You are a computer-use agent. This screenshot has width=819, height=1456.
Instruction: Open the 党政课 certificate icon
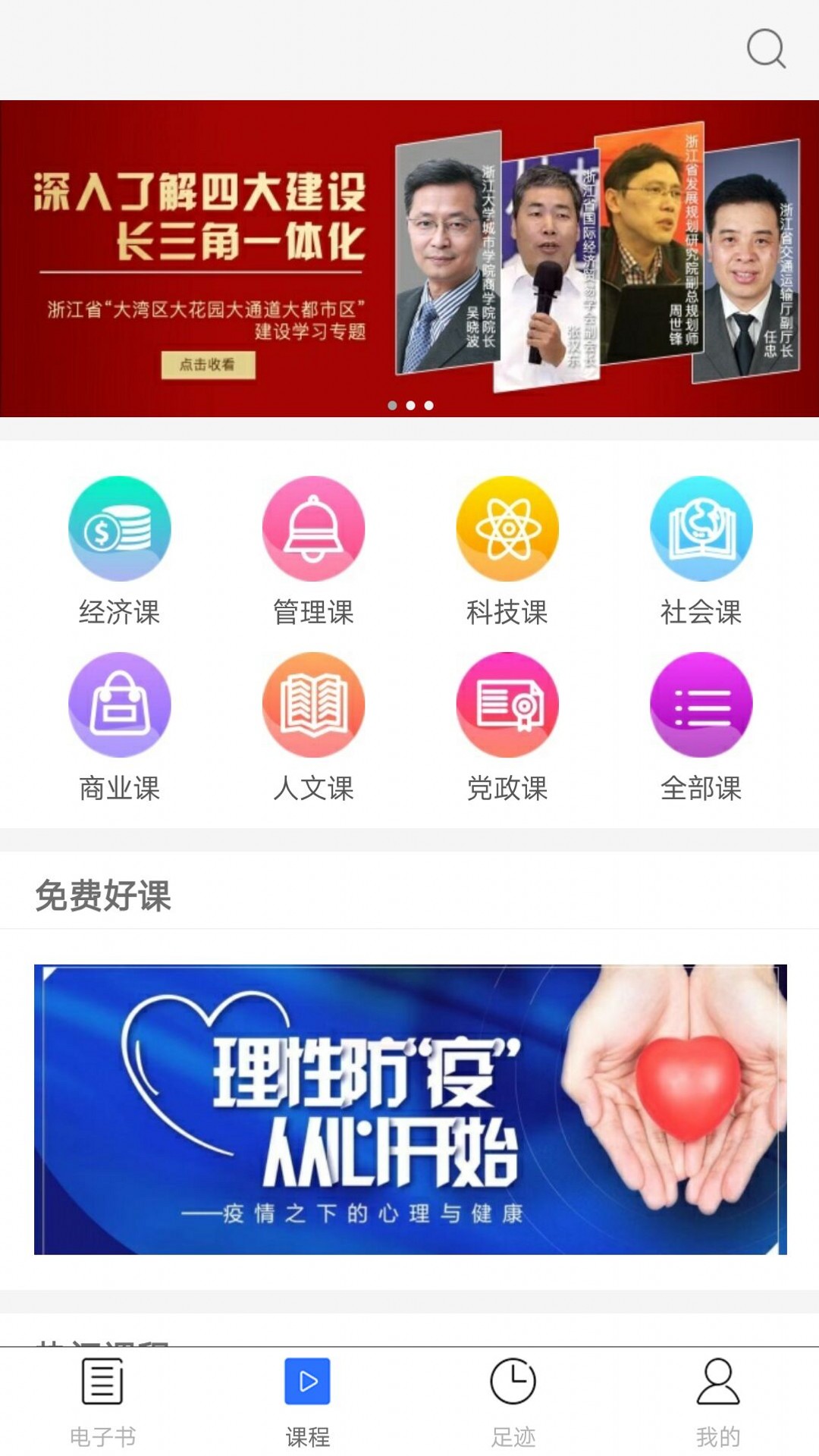(507, 704)
